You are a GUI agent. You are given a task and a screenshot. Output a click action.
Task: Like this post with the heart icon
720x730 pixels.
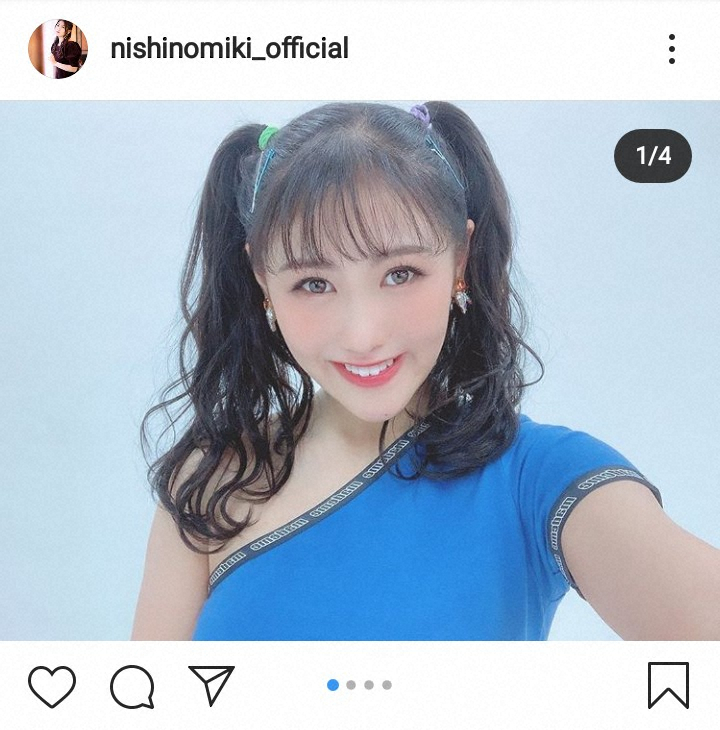(52, 686)
